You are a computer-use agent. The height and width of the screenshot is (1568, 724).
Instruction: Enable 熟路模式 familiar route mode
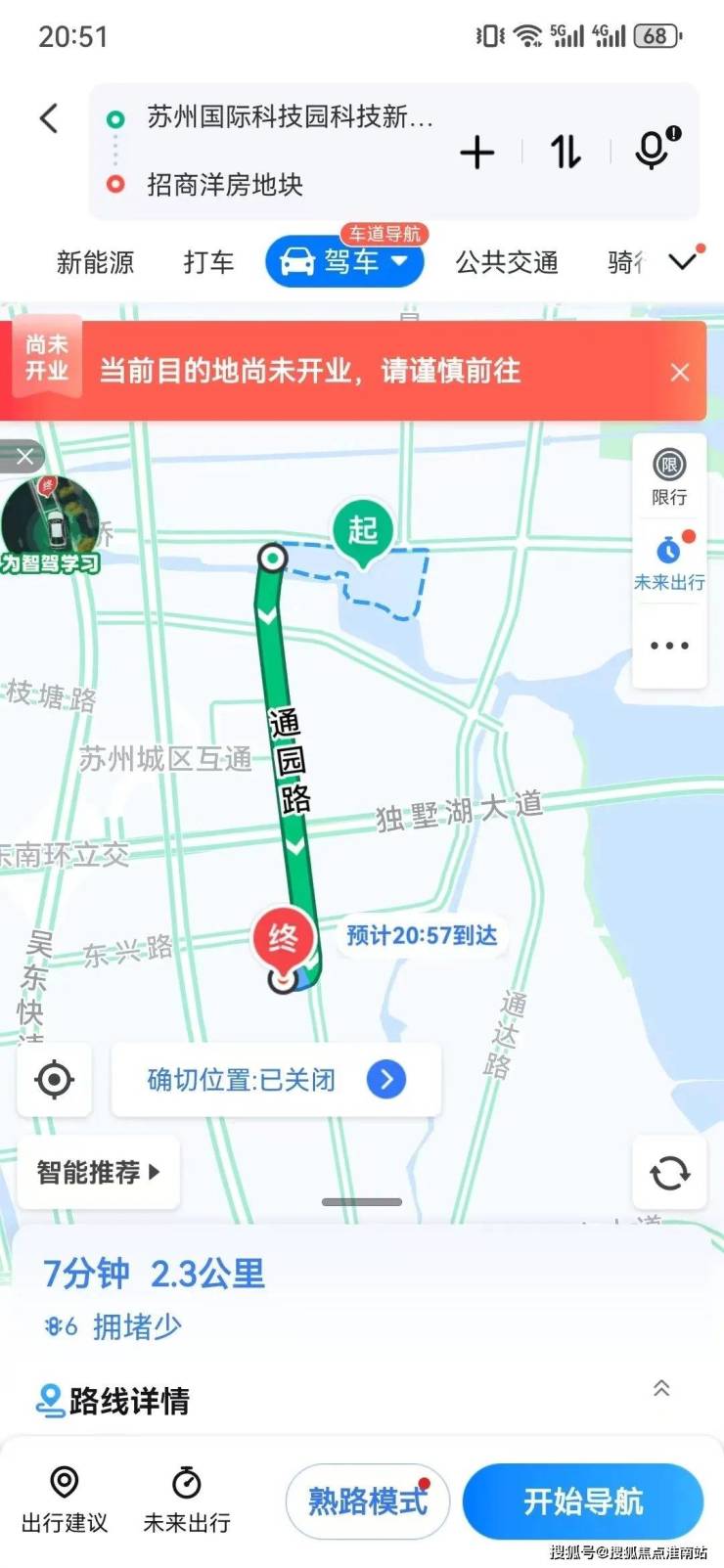tap(368, 1501)
